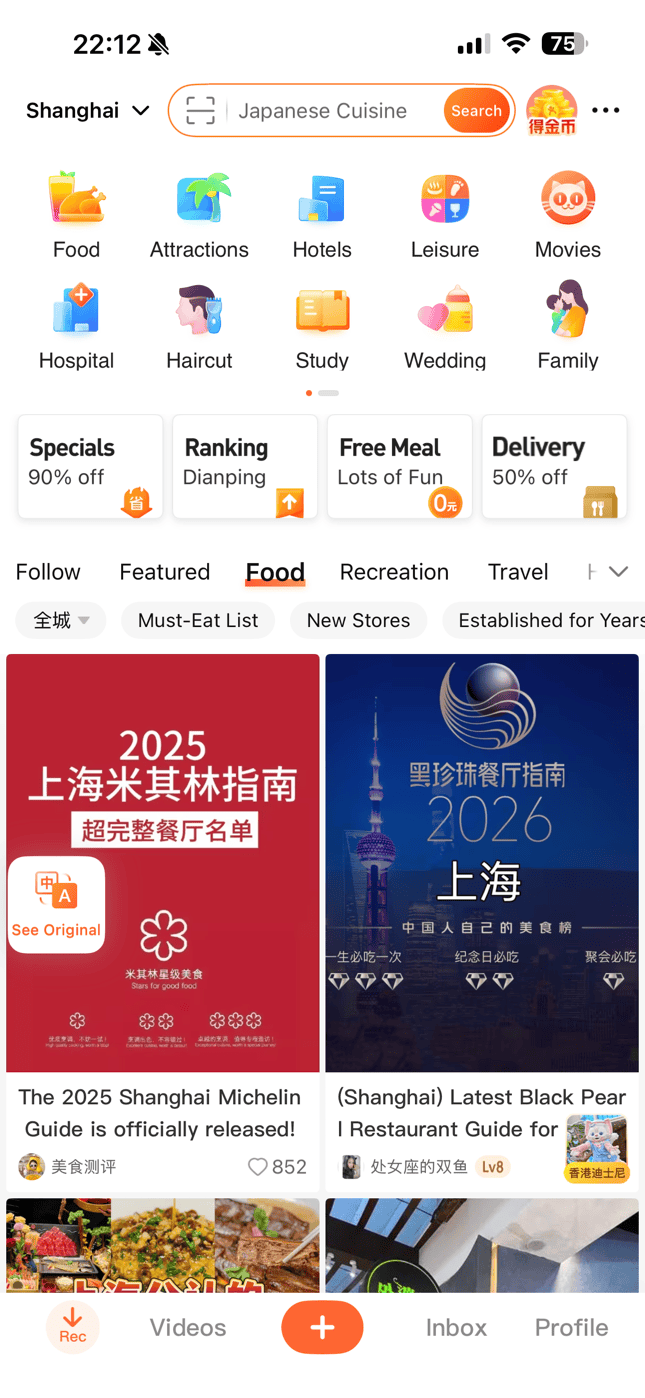Select the Must-Eat List chip
This screenshot has height=1398, width=645.
tap(198, 621)
